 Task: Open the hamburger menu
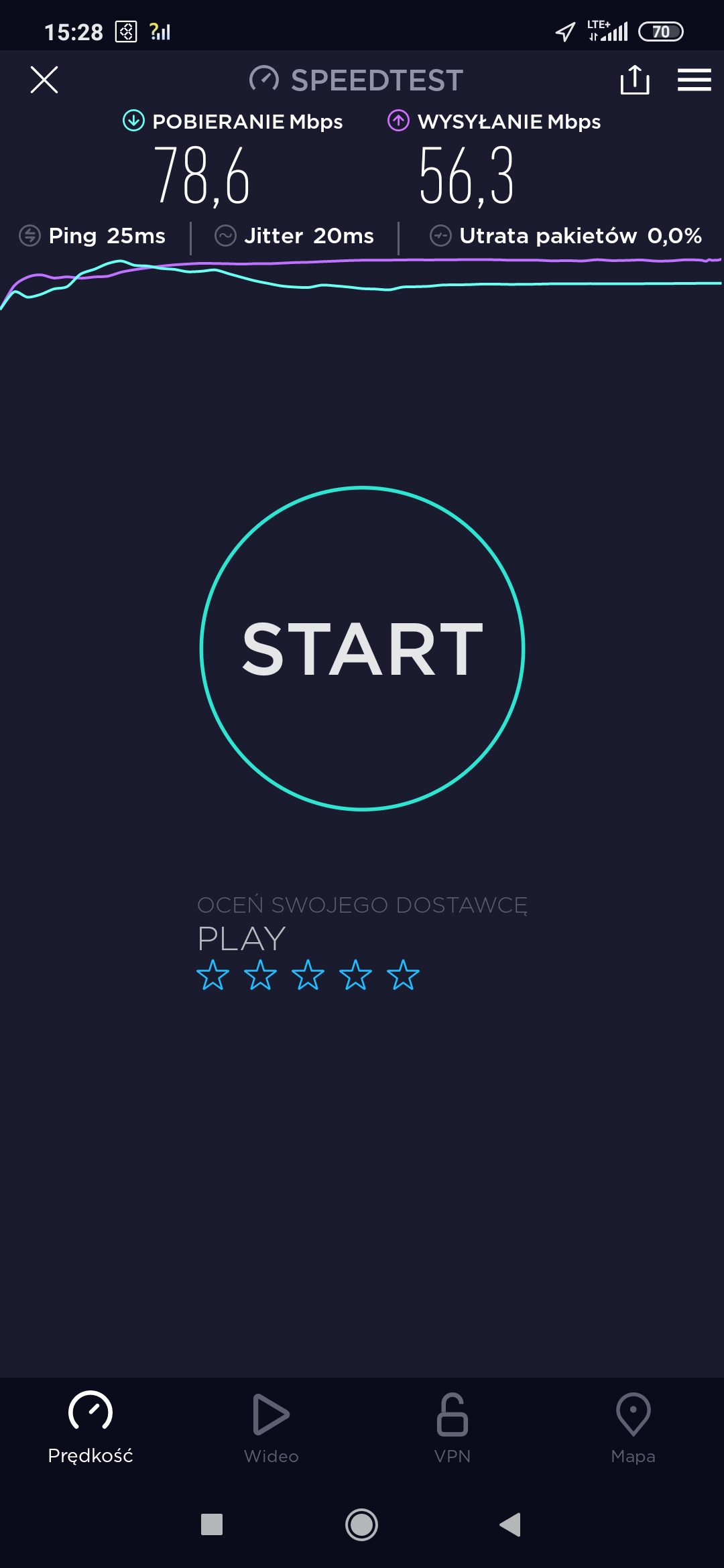[x=694, y=80]
